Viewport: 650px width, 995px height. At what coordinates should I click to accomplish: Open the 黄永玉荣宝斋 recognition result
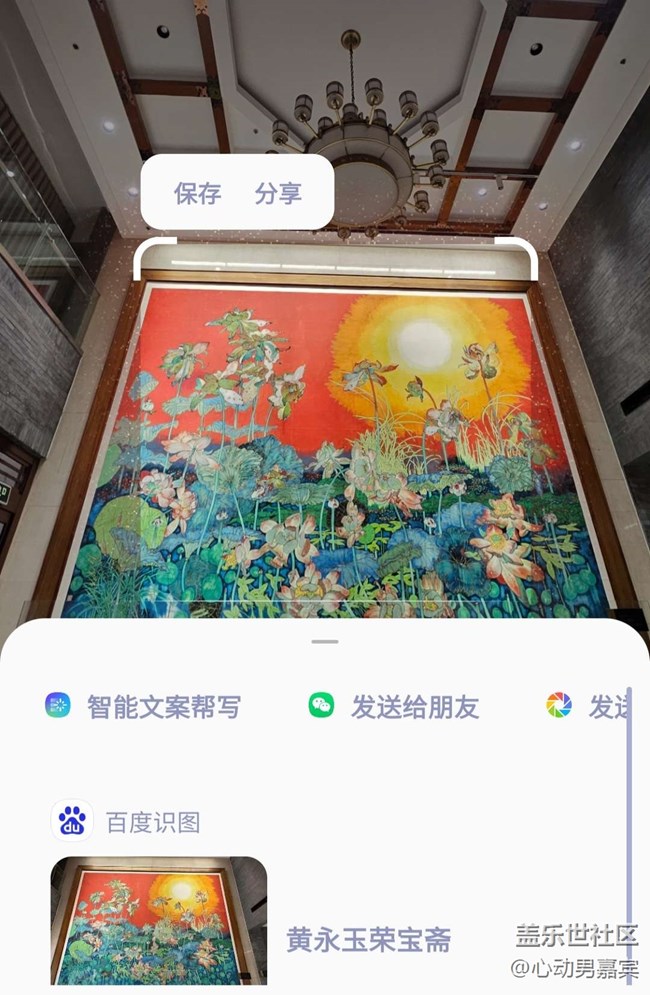click(x=368, y=939)
